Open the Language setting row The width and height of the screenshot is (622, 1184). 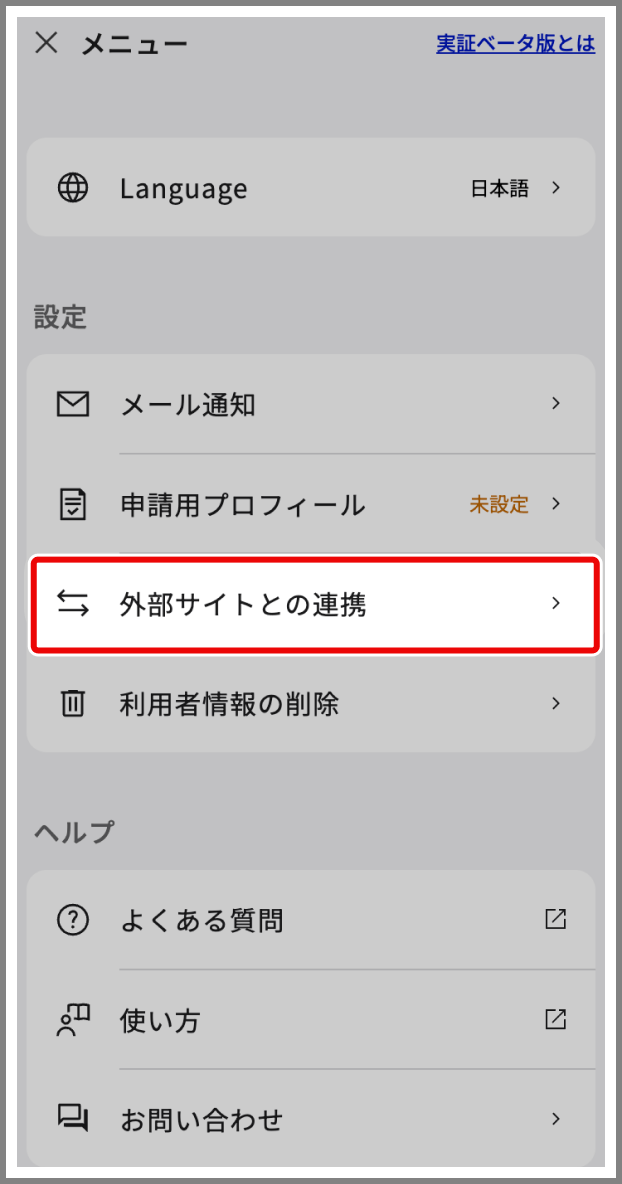[311, 187]
